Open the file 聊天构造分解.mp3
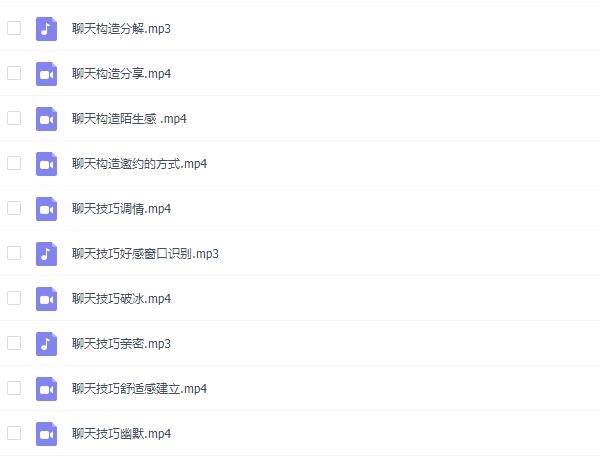 121,29
